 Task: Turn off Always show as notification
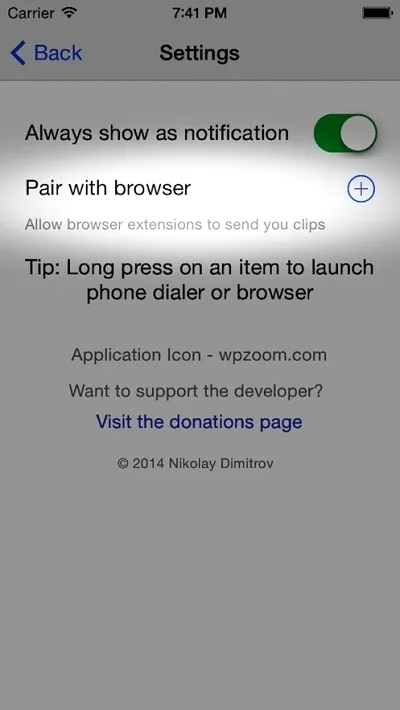[345, 133]
